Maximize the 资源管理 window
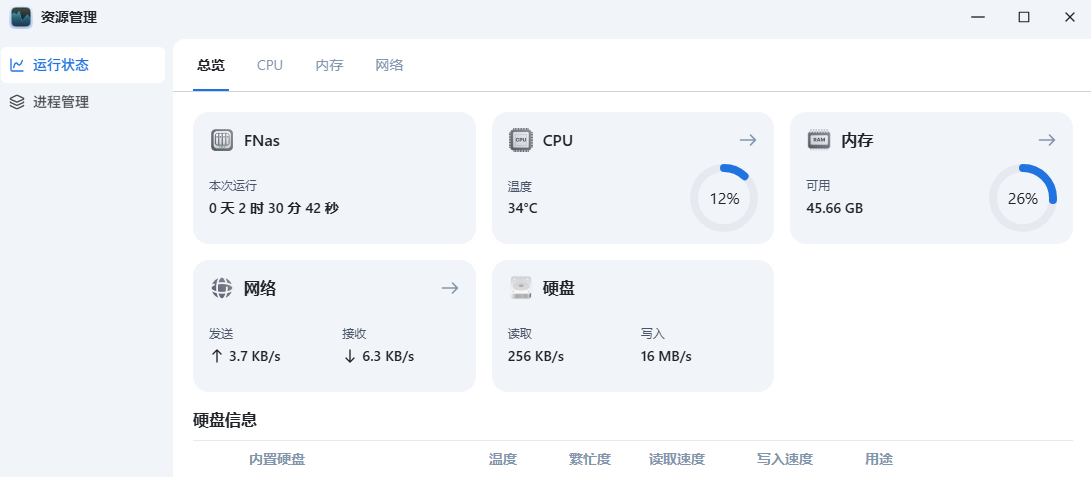 [1023, 17]
